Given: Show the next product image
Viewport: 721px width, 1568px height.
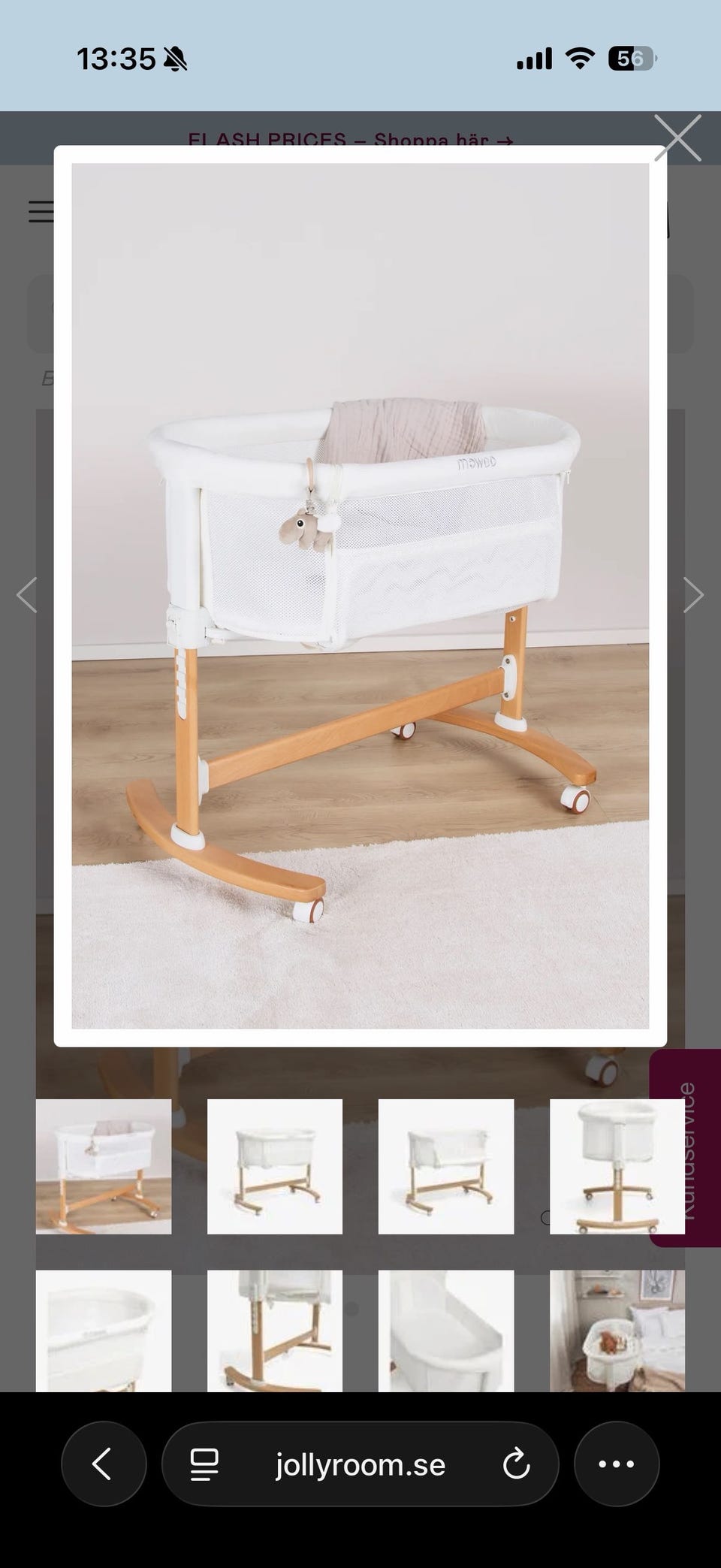Looking at the screenshot, I should 692,595.
